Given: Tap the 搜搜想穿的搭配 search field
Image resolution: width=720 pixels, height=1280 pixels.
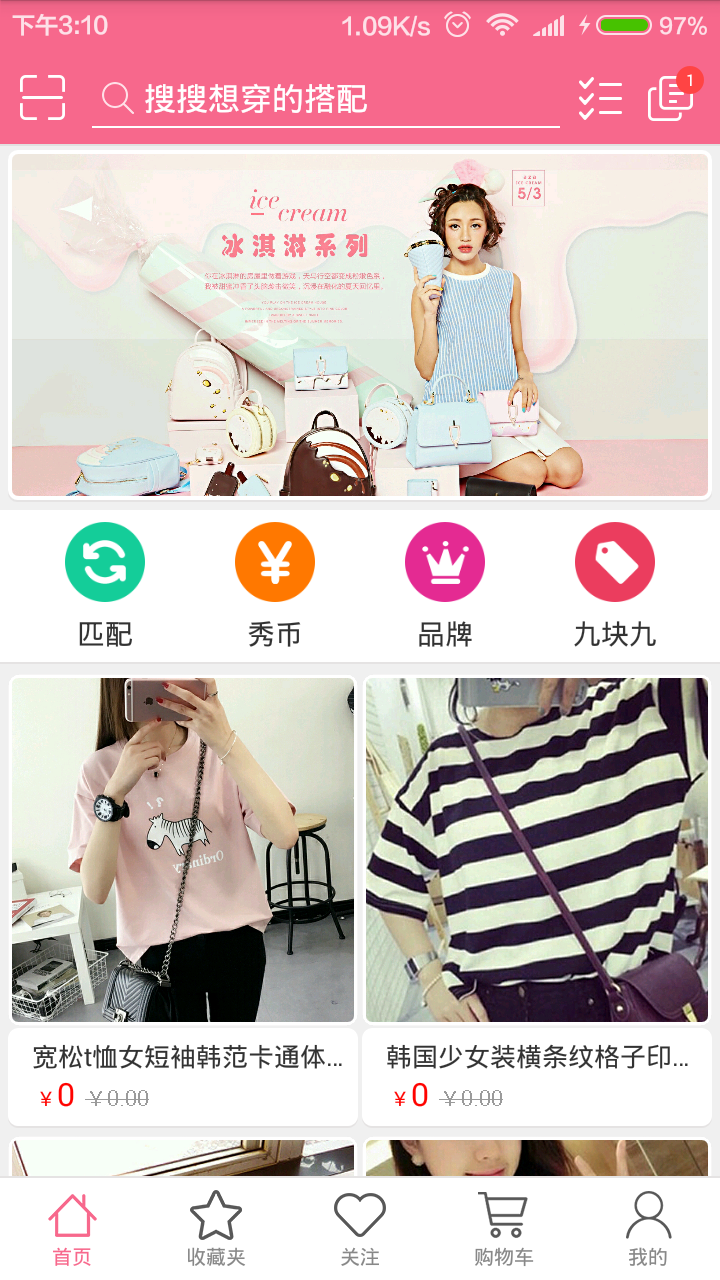Looking at the screenshot, I should (326, 99).
